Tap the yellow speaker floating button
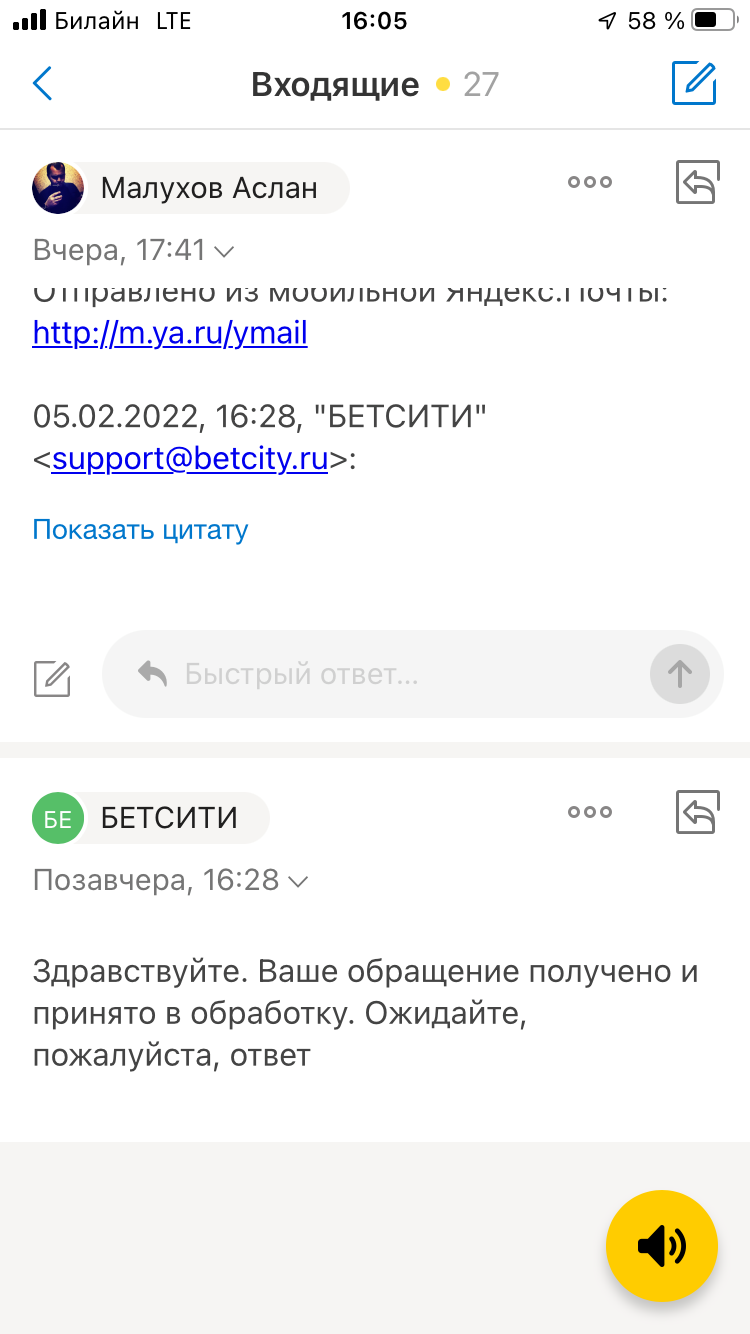 pos(662,1246)
